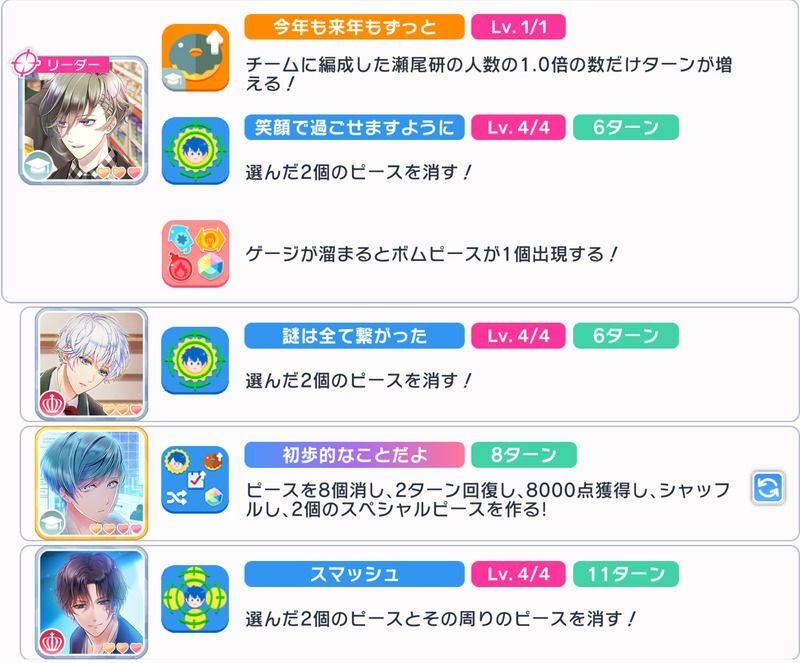
Task: Open the blue-haired character card for 初歩的なことだよ
Action: [91, 483]
